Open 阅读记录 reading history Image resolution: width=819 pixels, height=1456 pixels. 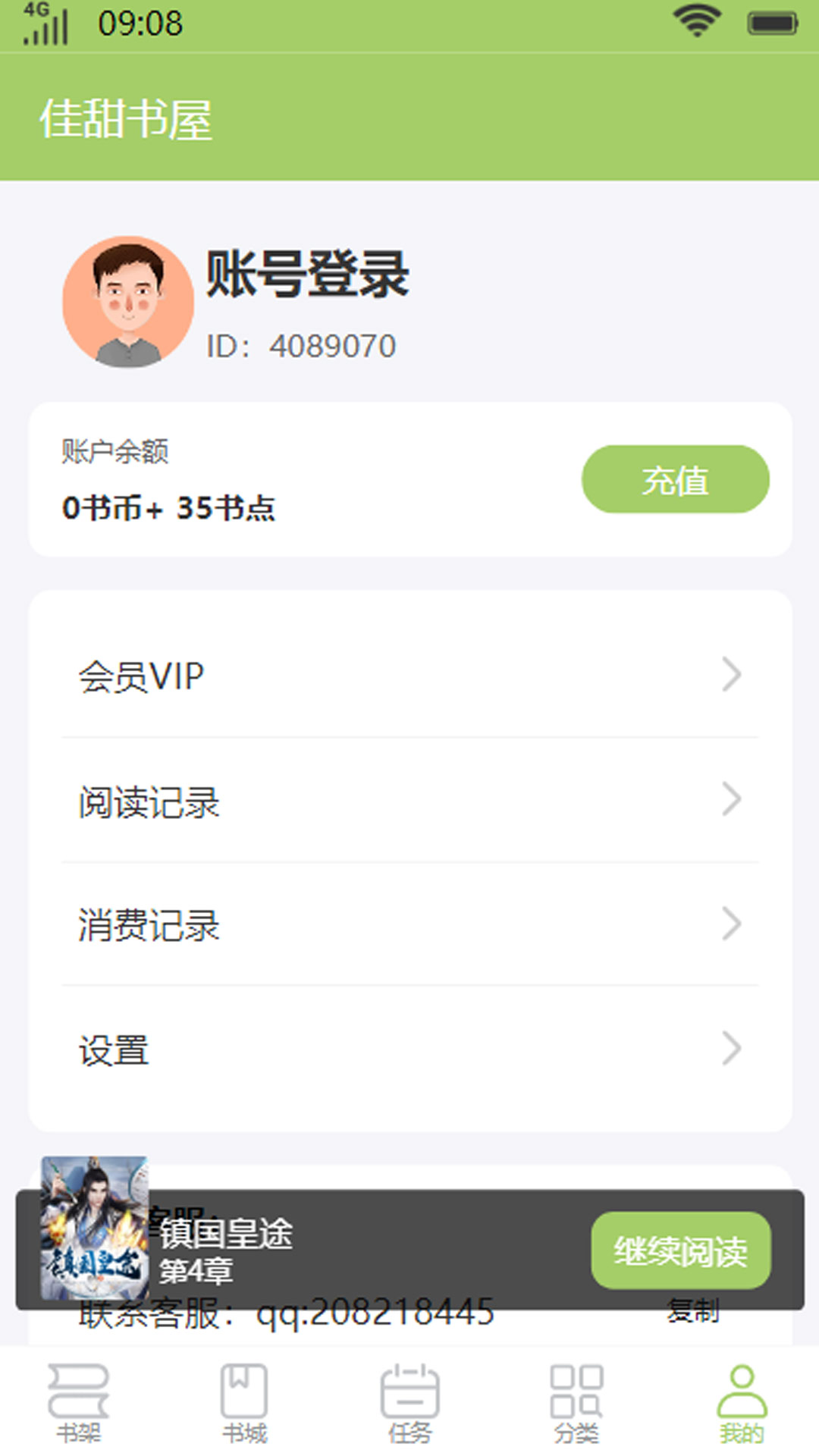[x=409, y=801]
